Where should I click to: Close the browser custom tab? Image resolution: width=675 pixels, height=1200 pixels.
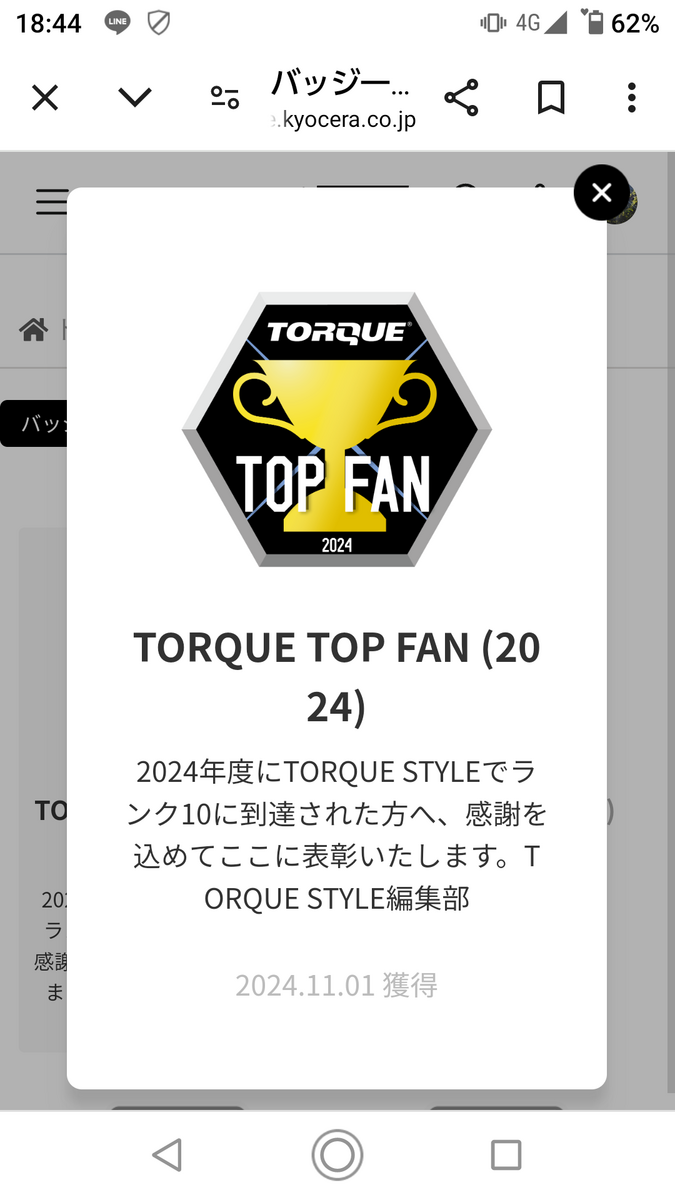tap(45, 97)
